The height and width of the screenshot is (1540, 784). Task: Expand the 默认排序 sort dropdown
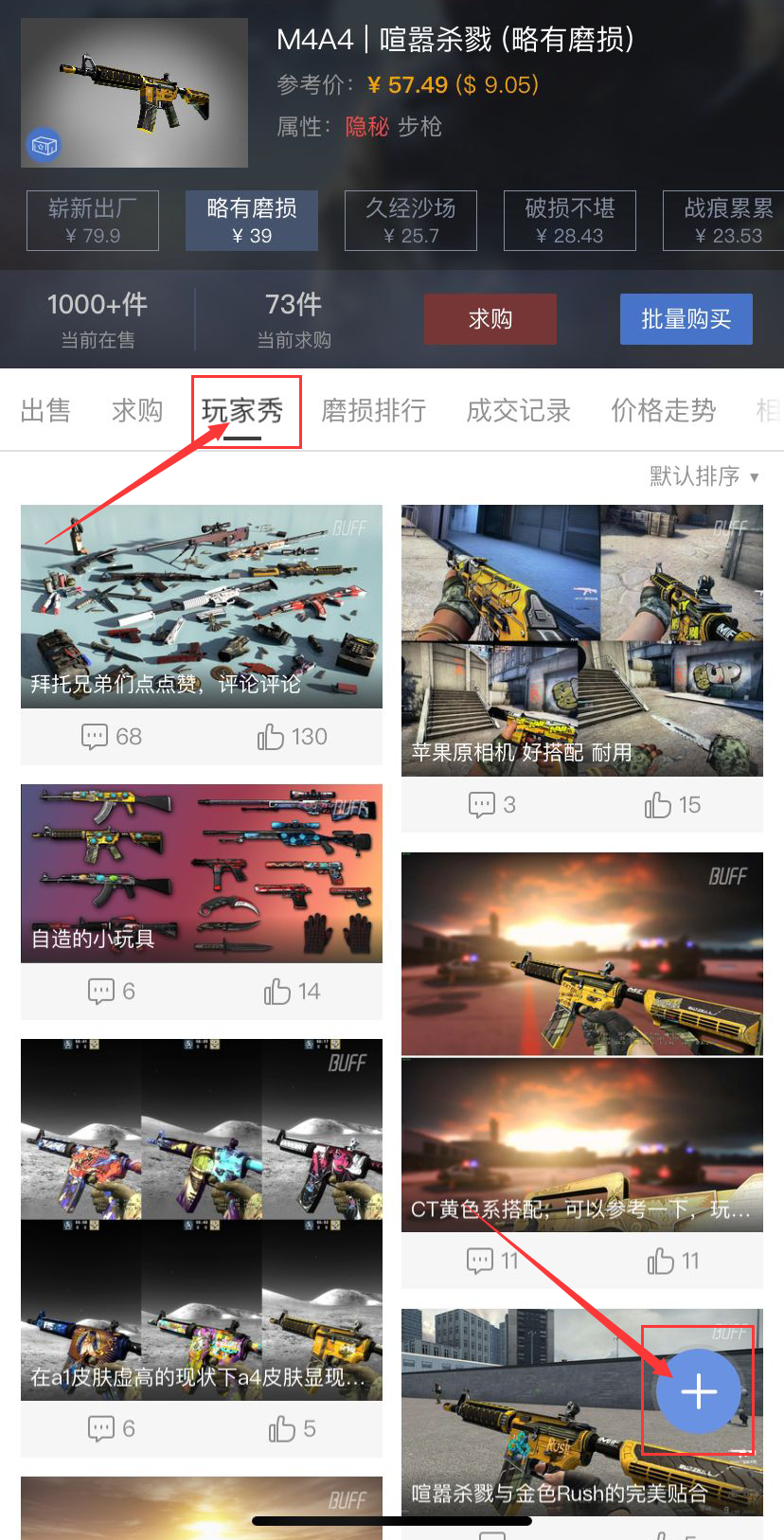704,475
